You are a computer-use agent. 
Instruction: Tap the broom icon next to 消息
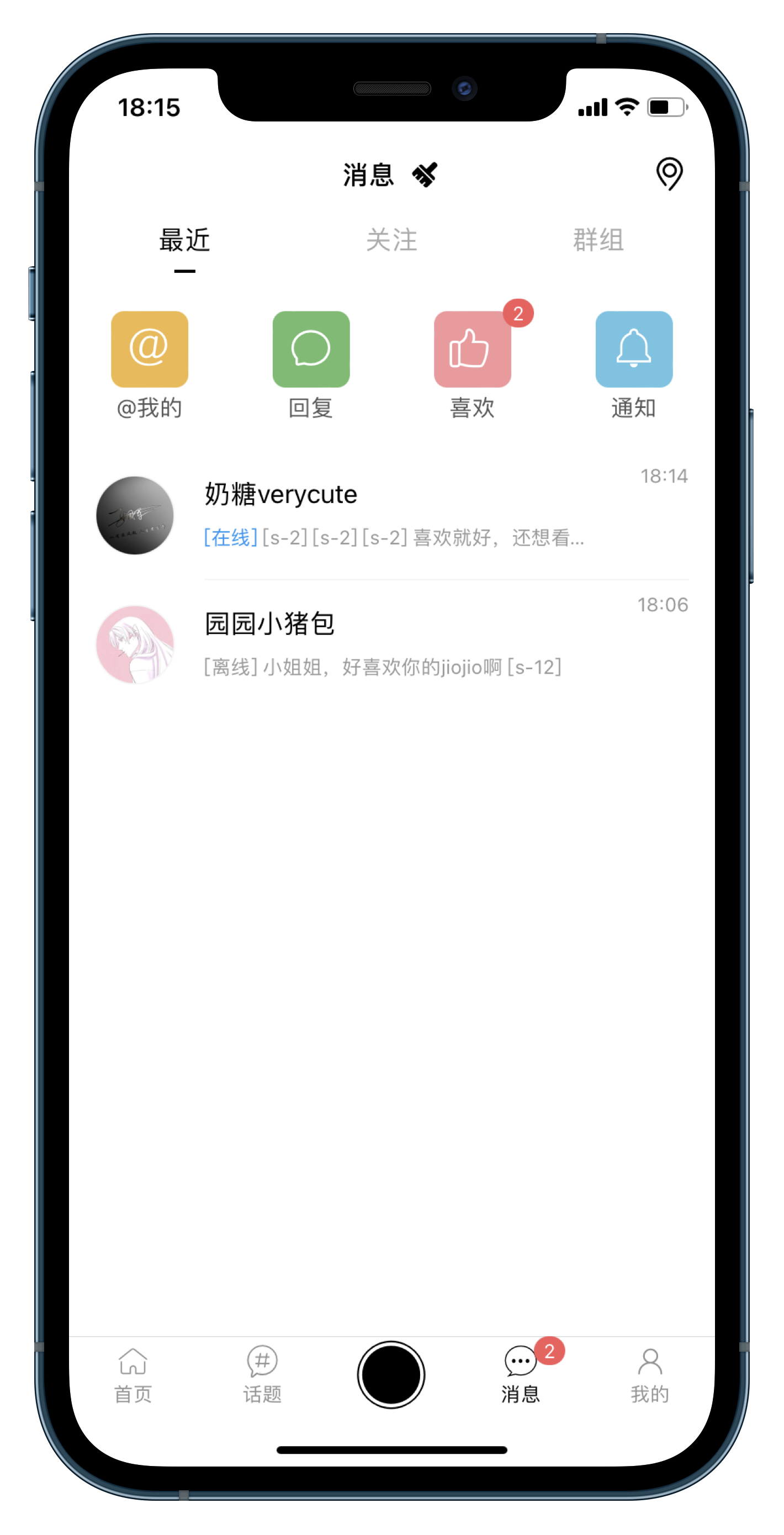pyautogui.click(x=425, y=174)
